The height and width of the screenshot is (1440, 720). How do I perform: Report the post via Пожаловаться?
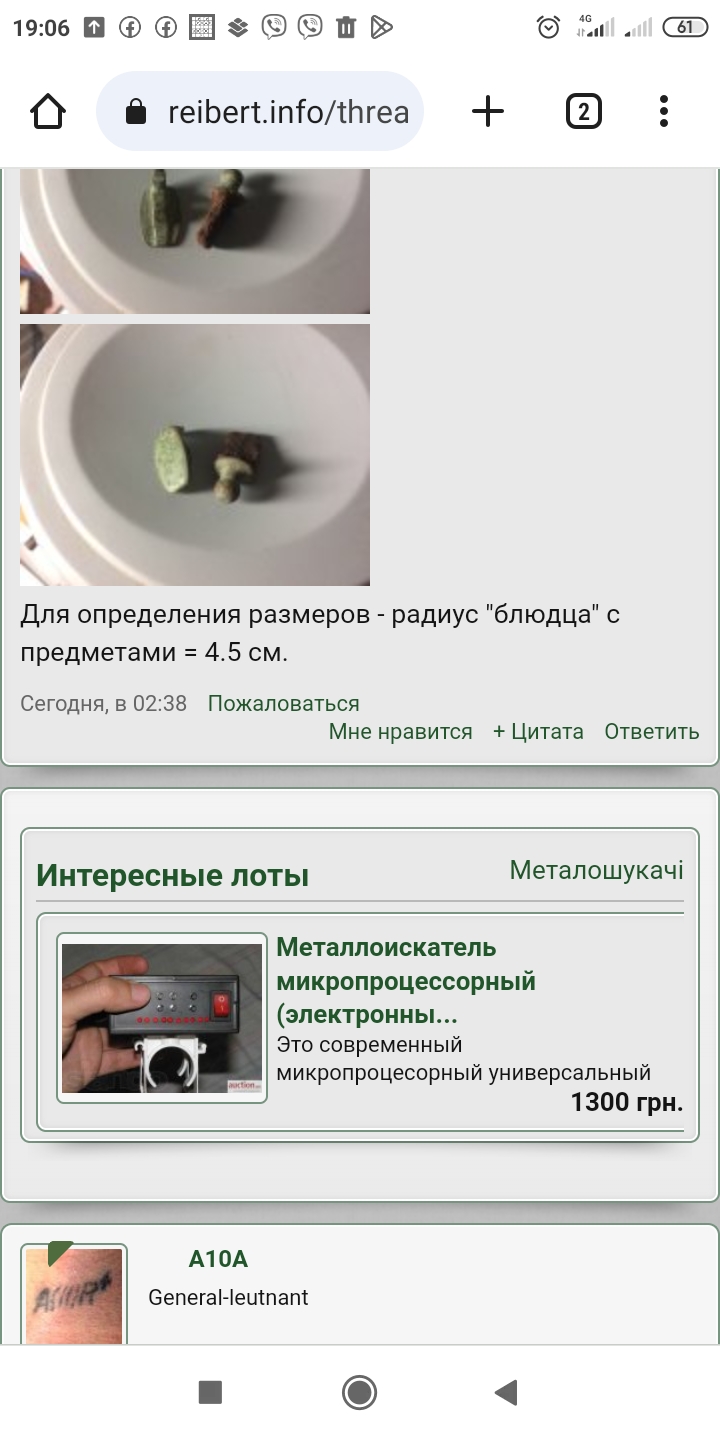pyautogui.click(x=283, y=704)
